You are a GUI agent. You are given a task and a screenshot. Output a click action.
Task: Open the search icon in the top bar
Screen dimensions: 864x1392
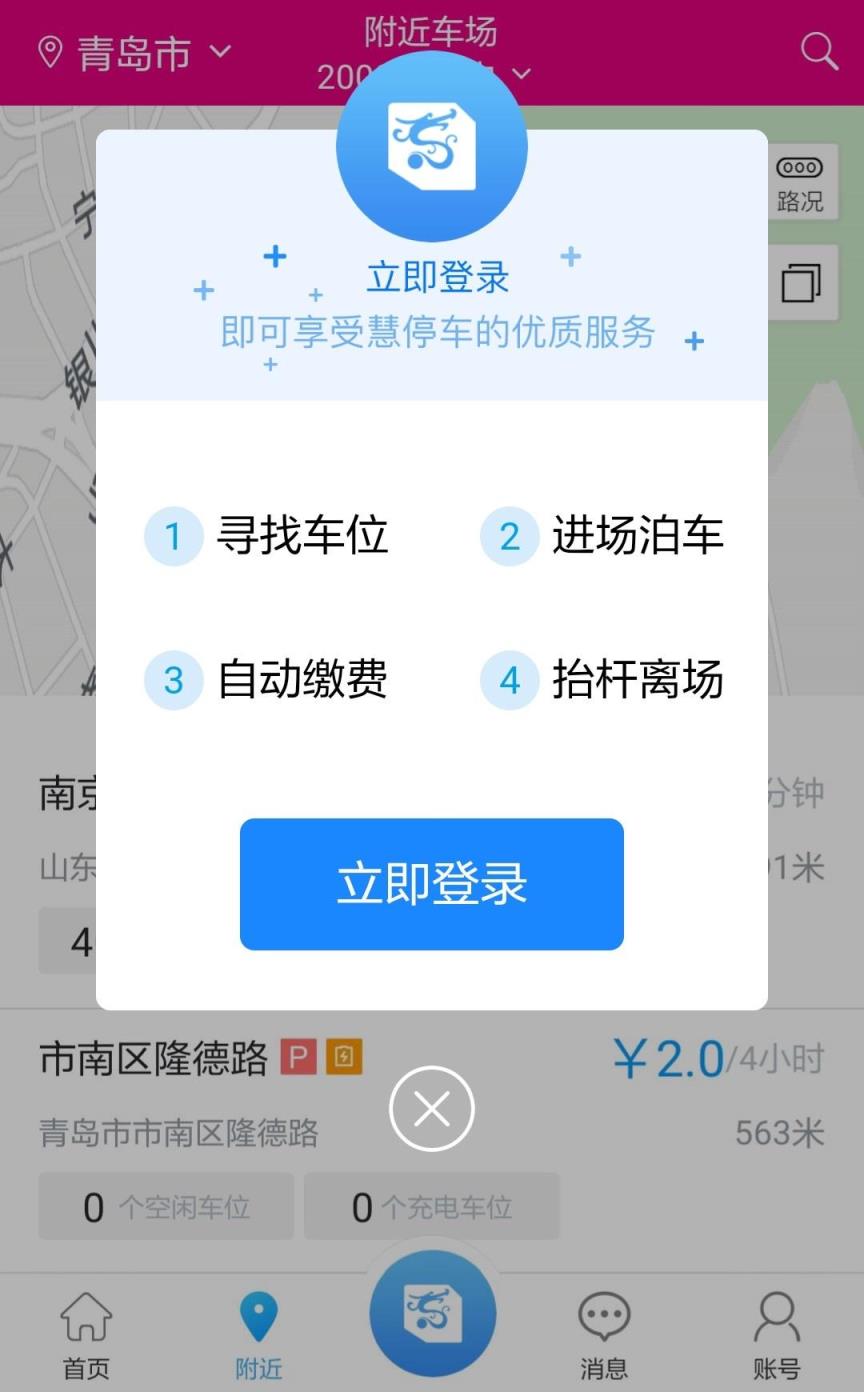(x=818, y=51)
